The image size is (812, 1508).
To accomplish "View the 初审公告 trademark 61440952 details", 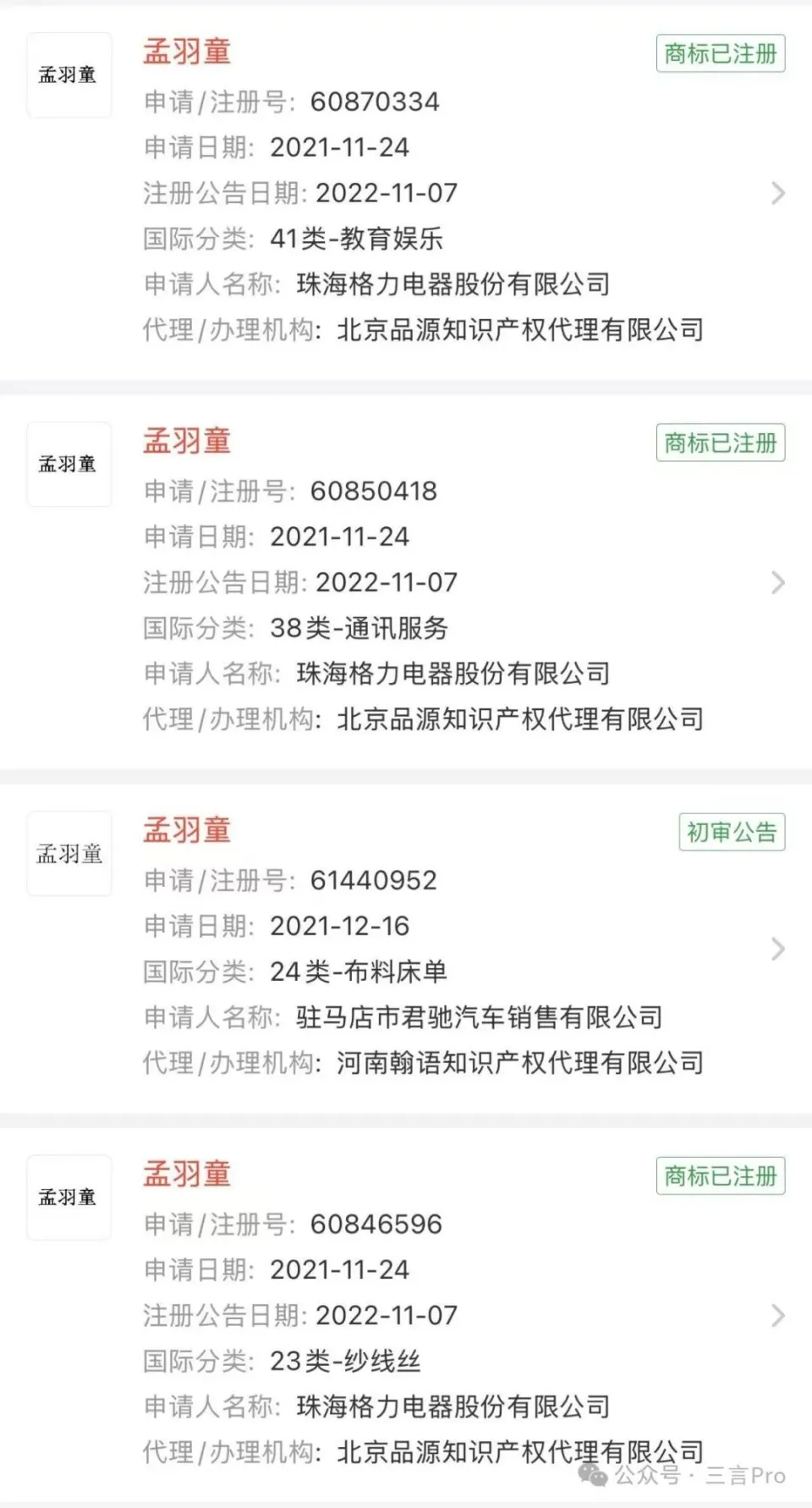I will click(x=777, y=949).
